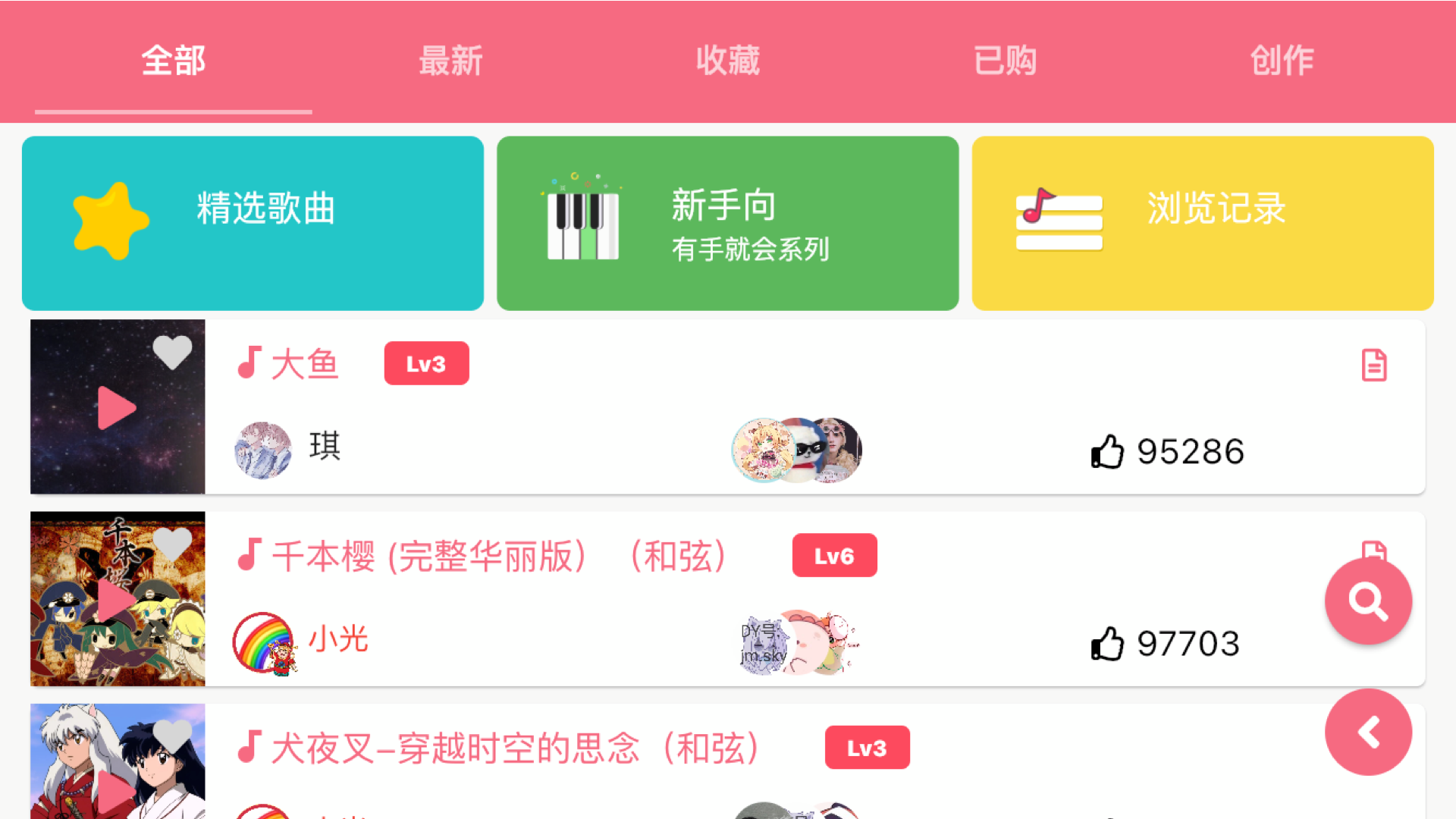The height and width of the screenshot is (819, 1456).
Task: Open the 已购 tab
Action: point(1005,61)
